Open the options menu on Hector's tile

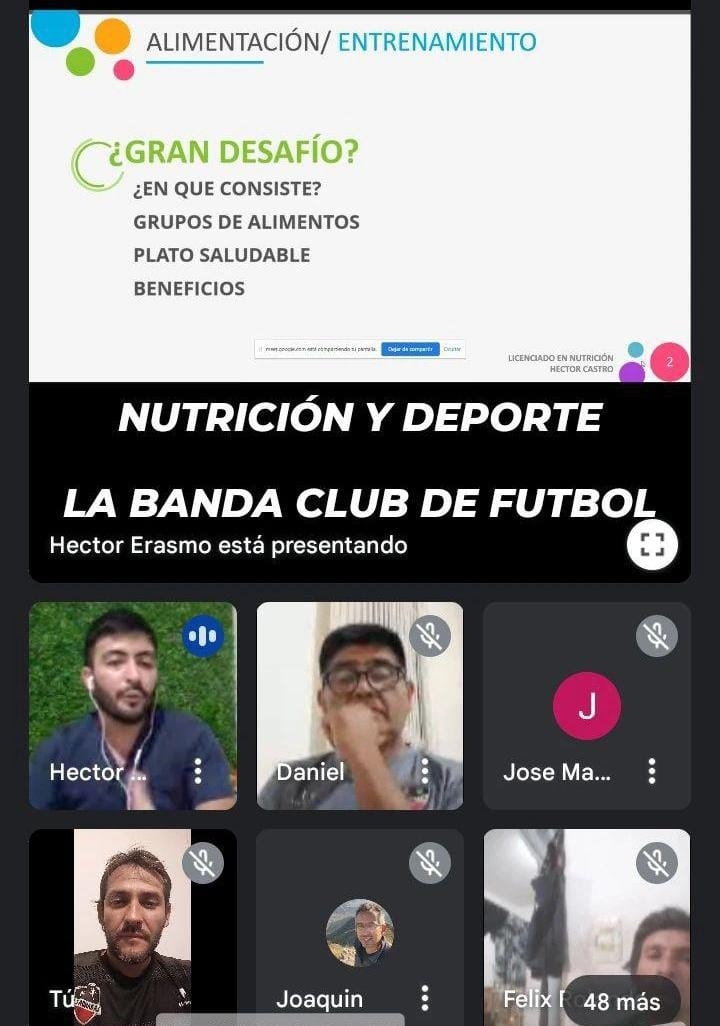(x=198, y=771)
